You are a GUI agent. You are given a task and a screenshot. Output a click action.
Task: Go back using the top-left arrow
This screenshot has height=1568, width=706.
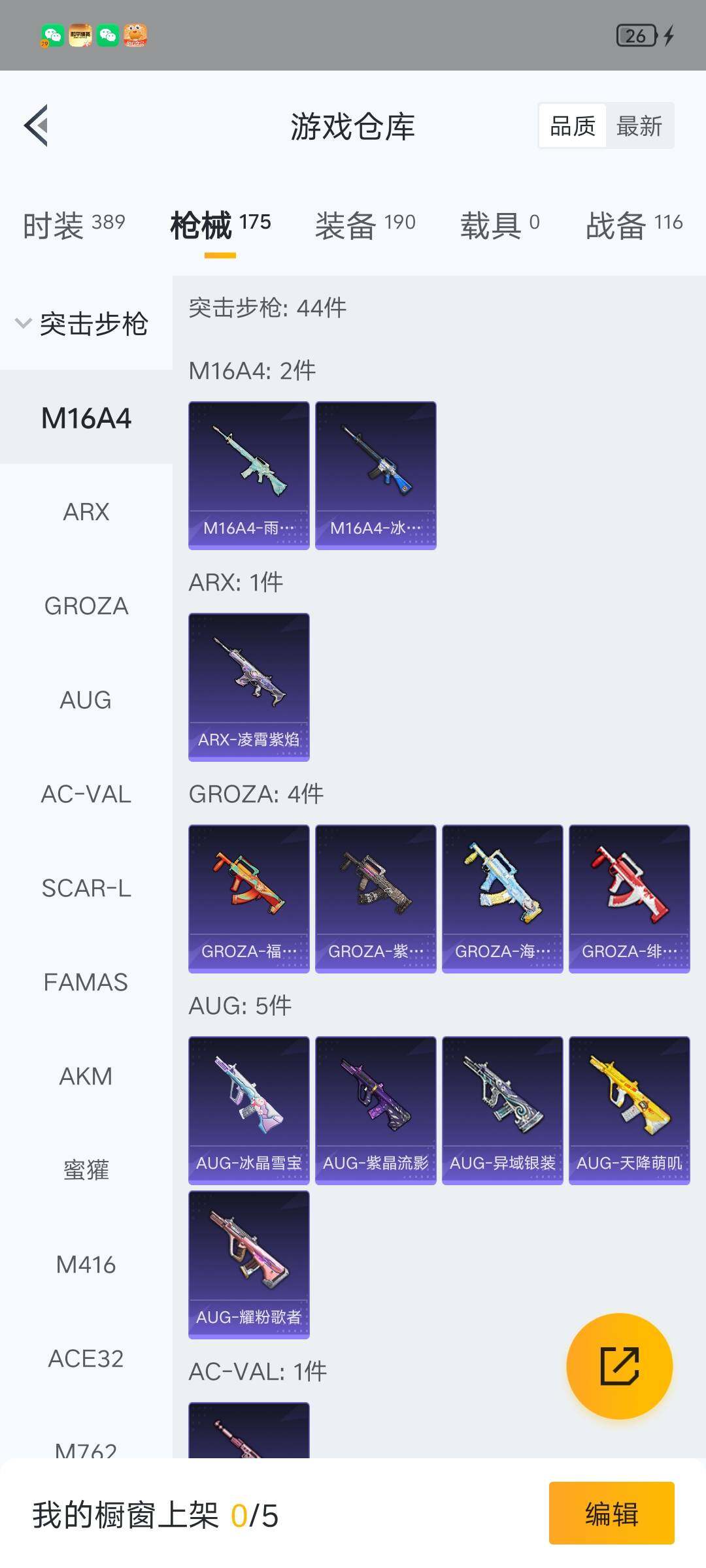[x=36, y=125]
